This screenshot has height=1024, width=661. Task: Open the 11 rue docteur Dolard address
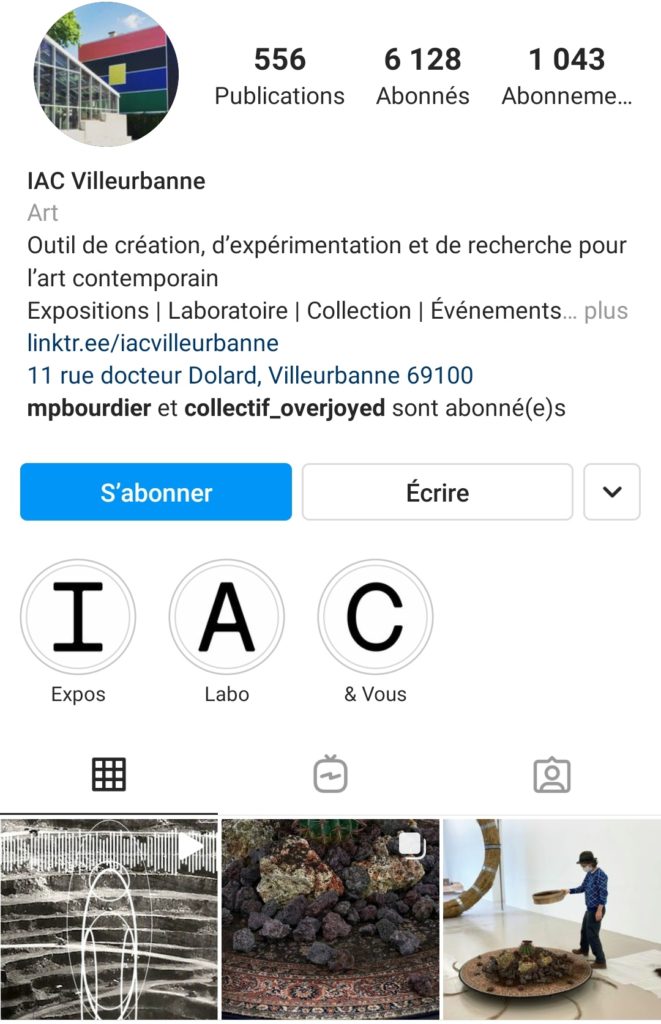(x=250, y=376)
